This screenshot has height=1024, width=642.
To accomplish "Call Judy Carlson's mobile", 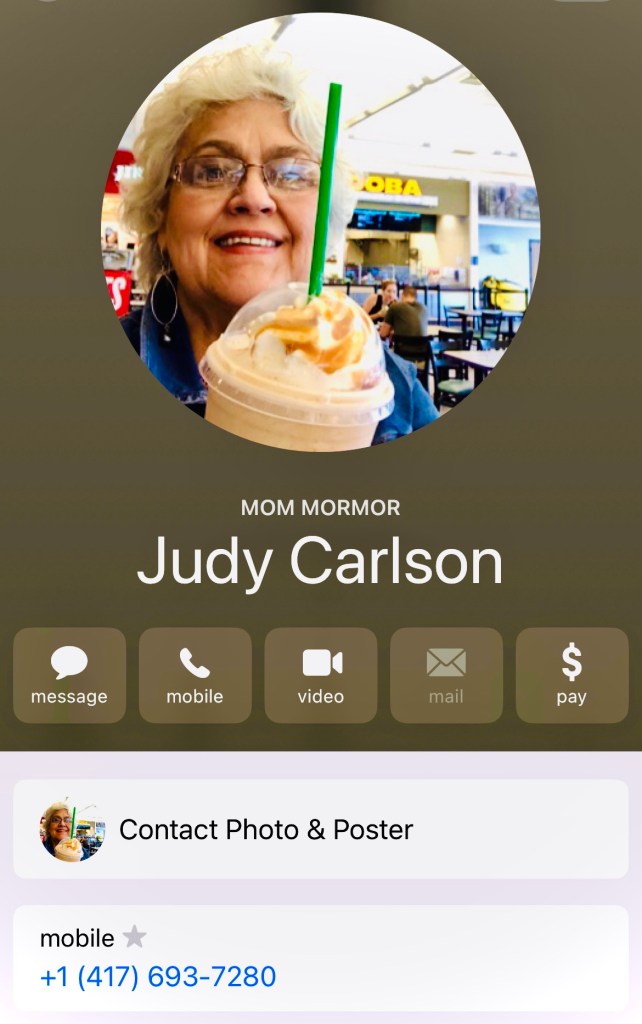I will coord(195,675).
